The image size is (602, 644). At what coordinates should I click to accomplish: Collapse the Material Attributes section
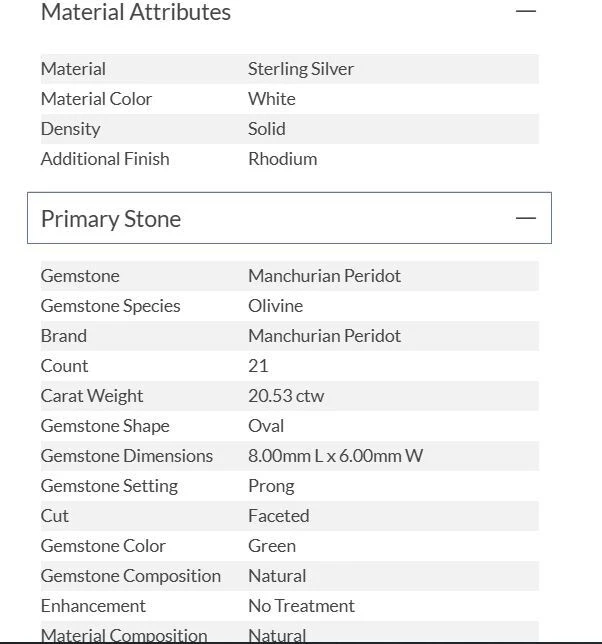click(x=525, y=11)
